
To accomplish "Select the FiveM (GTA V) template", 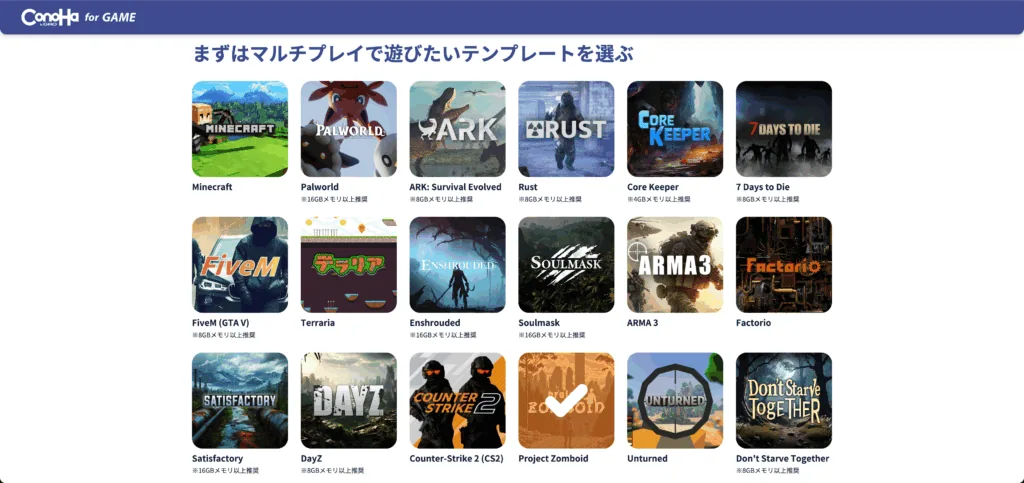I will 240,265.
